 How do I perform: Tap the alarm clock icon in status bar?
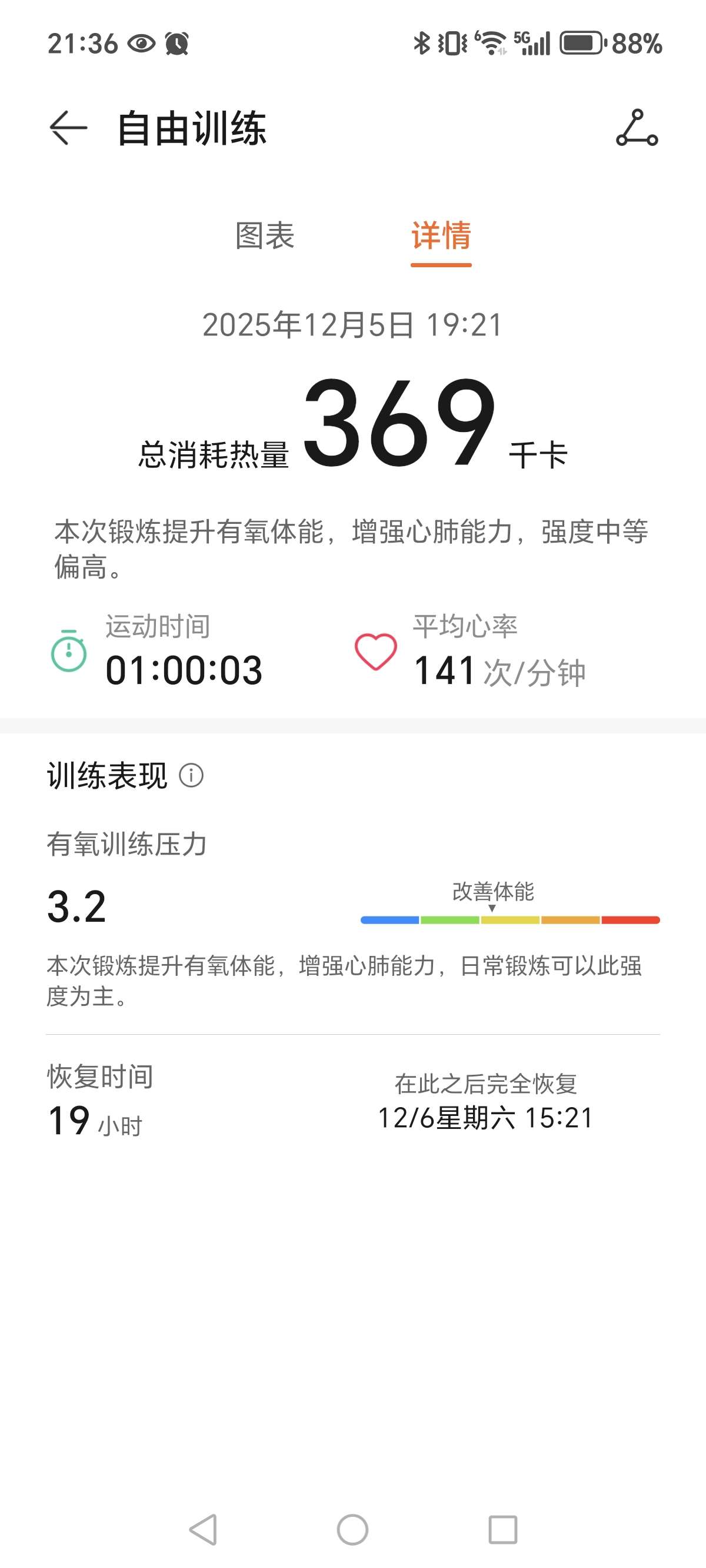pos(176,42)
